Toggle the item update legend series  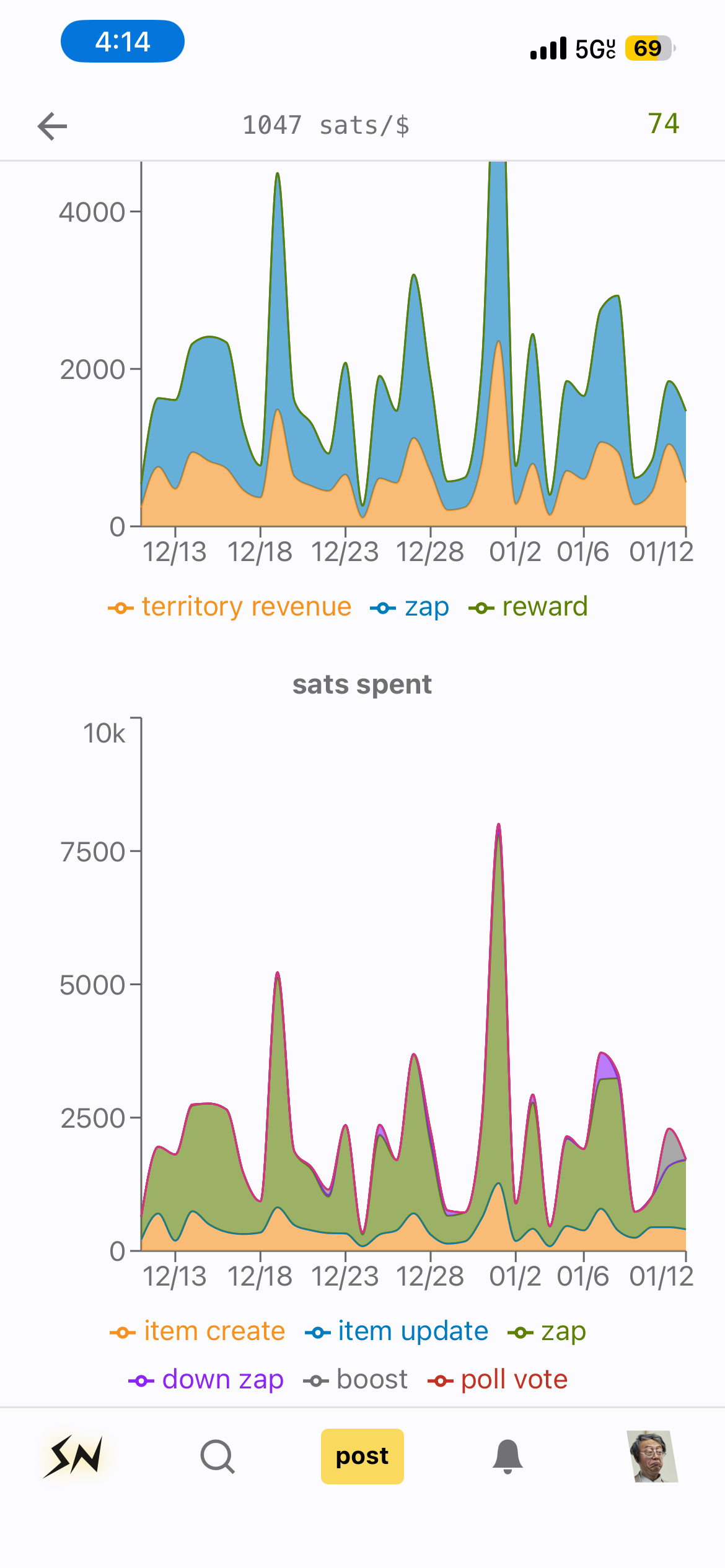[x=397, y=1331]
